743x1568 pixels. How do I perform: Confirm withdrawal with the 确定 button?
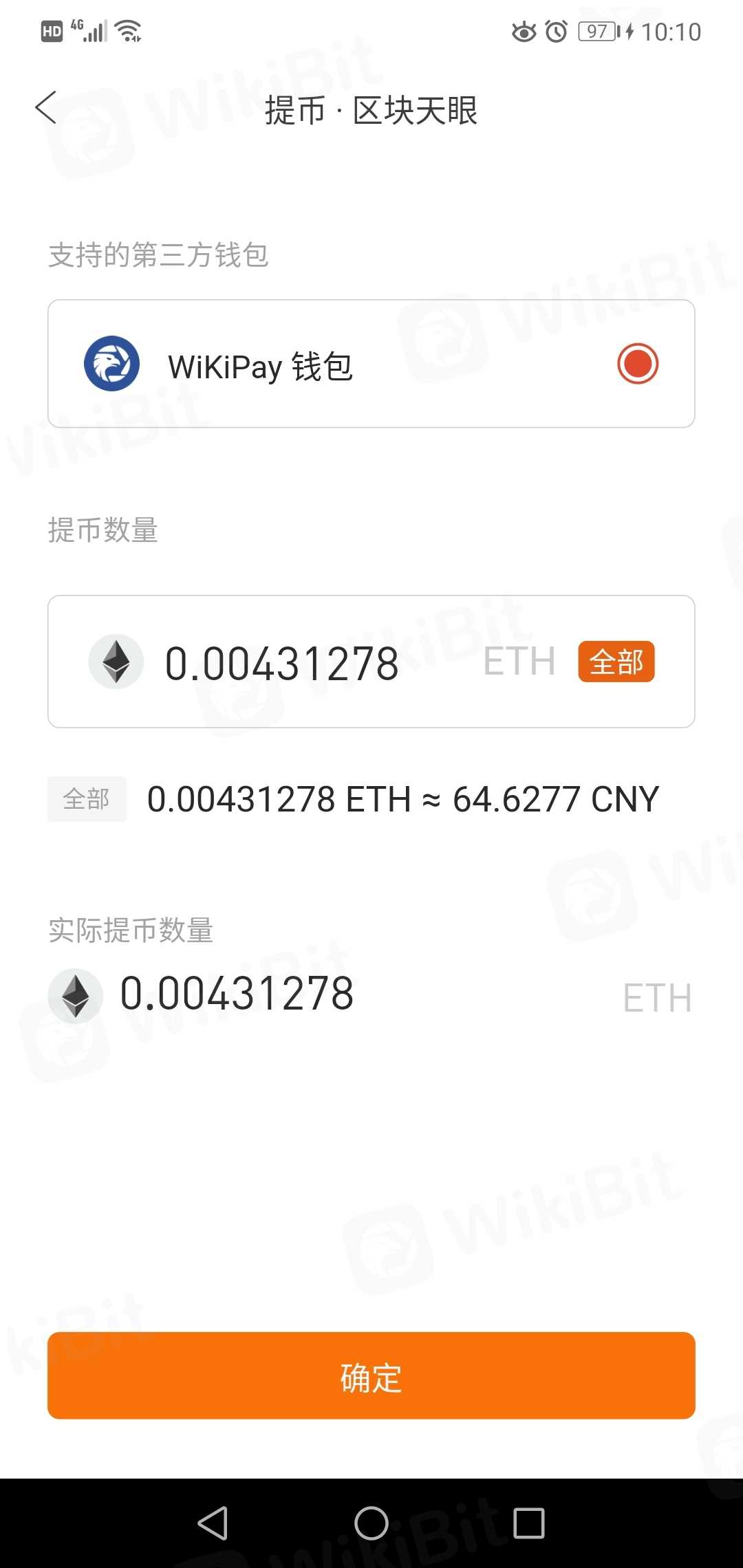click(371, 1376)
